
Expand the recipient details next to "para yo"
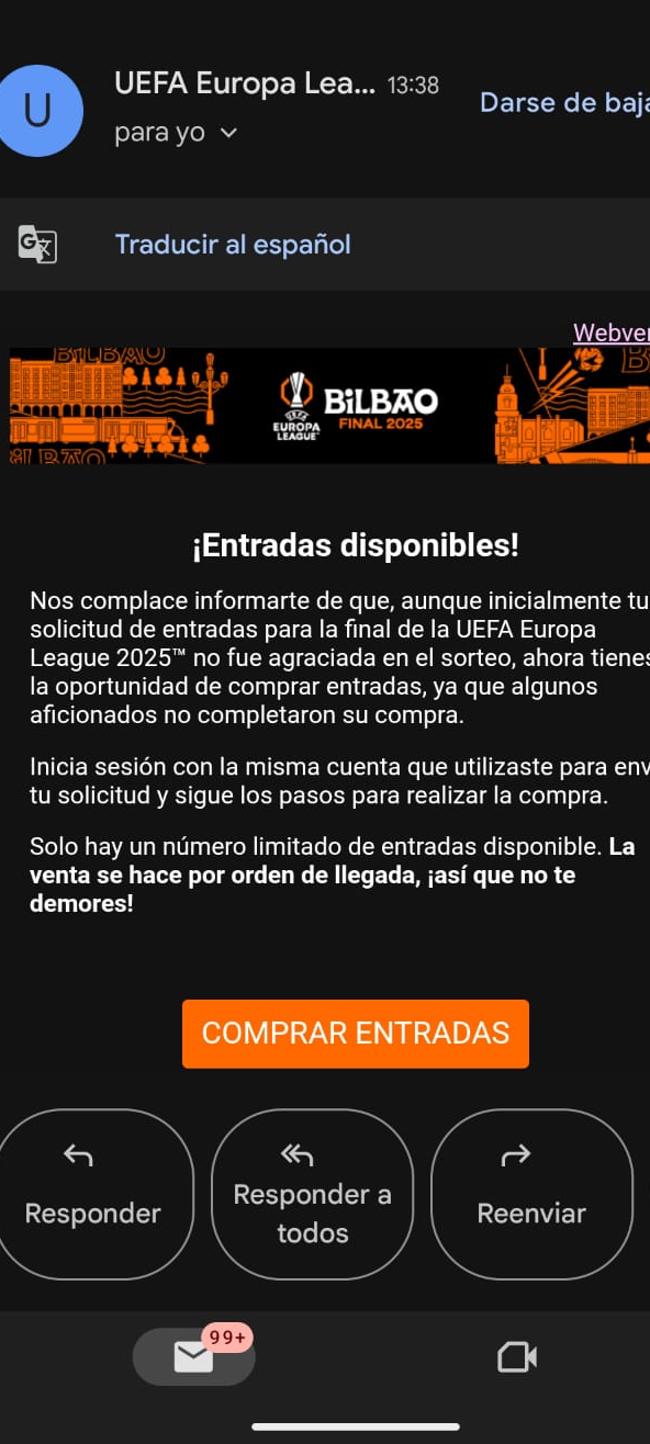tap(228, 133)
